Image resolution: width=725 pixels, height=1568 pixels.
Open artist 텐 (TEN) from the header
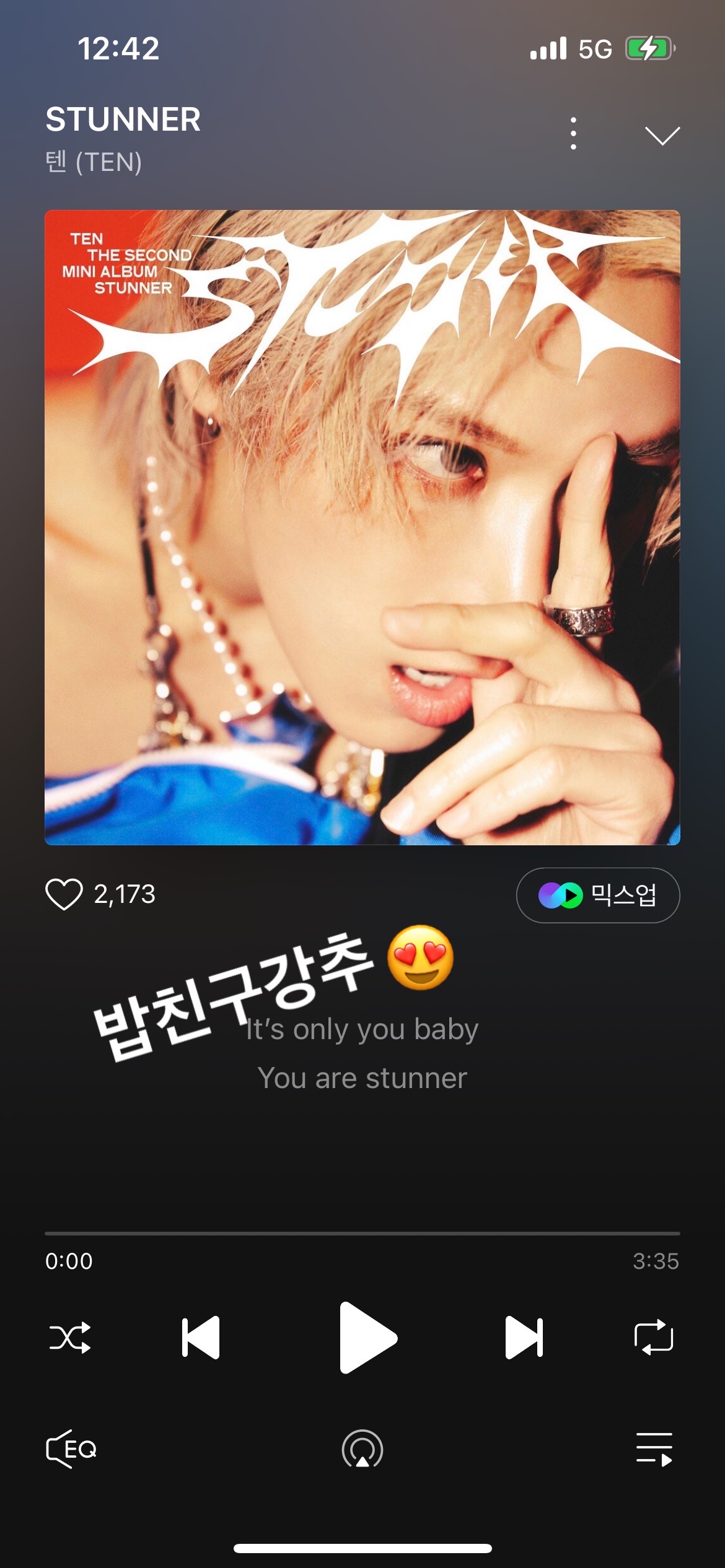pos(94,162)
